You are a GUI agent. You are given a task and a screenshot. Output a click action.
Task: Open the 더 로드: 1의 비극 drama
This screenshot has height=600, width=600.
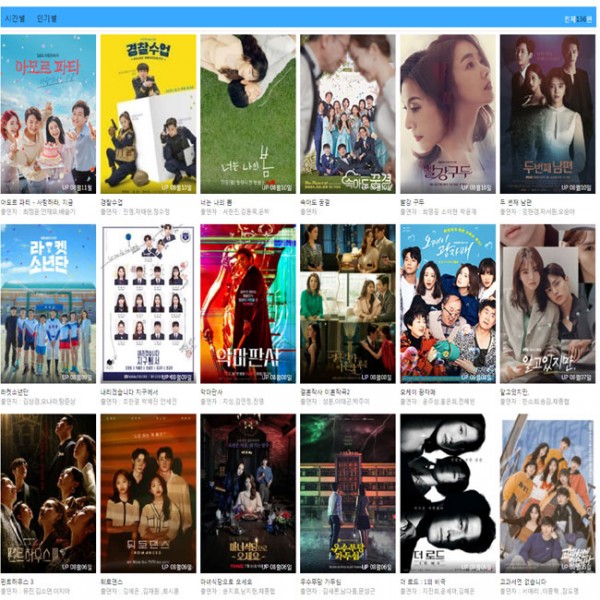[x=447, y=494]
